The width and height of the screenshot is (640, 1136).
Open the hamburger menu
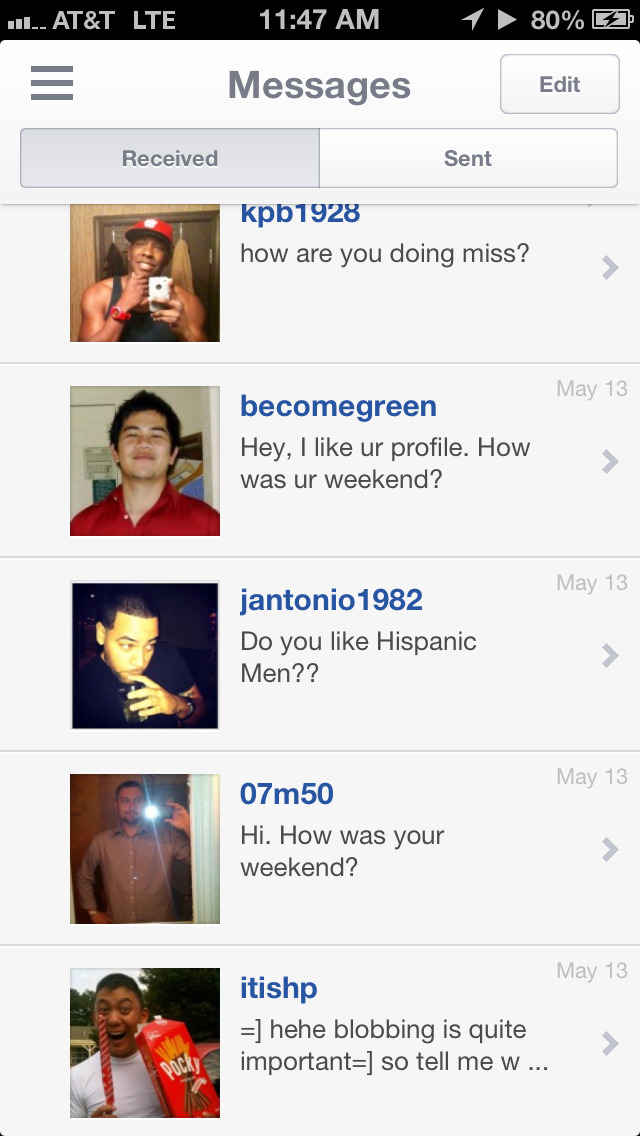52,84
